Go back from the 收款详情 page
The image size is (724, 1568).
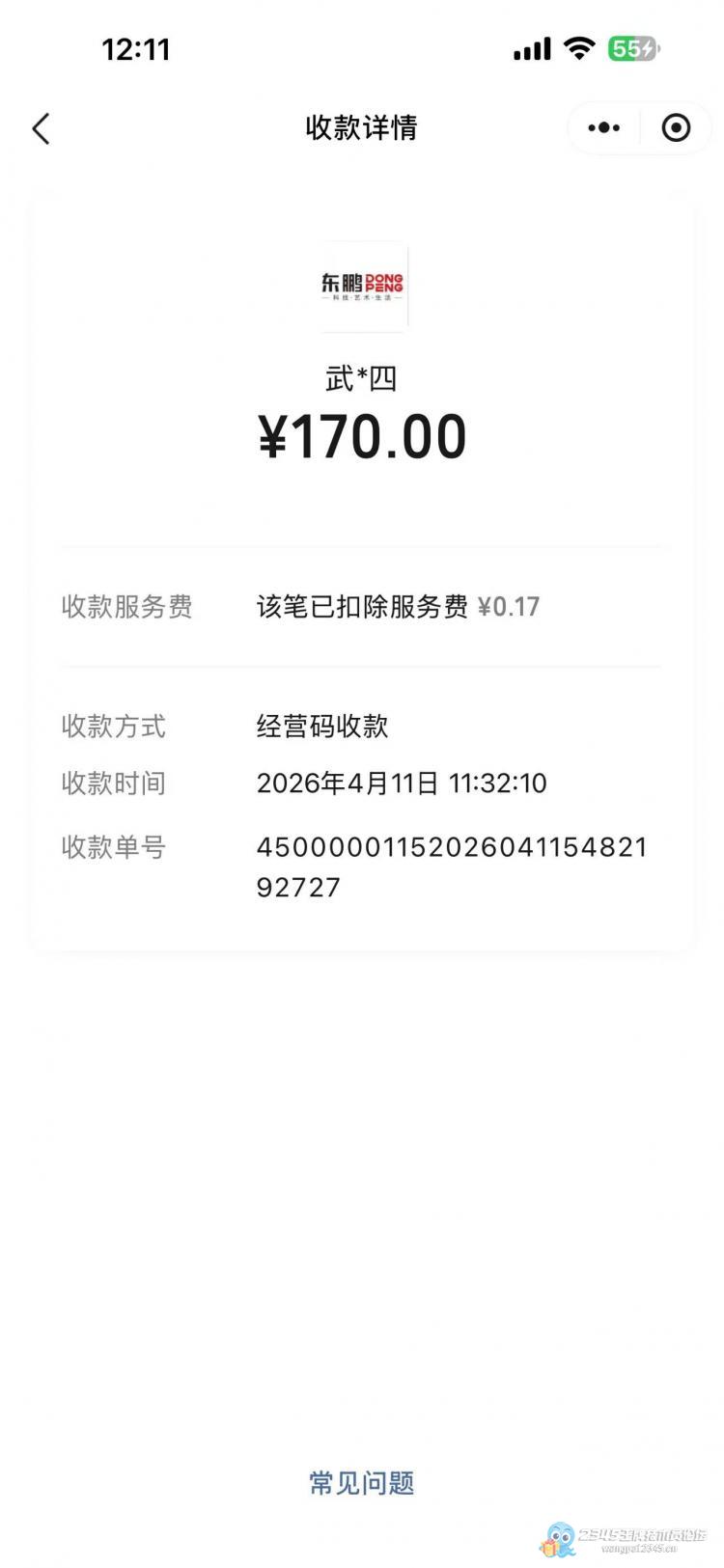coord(41,128)
